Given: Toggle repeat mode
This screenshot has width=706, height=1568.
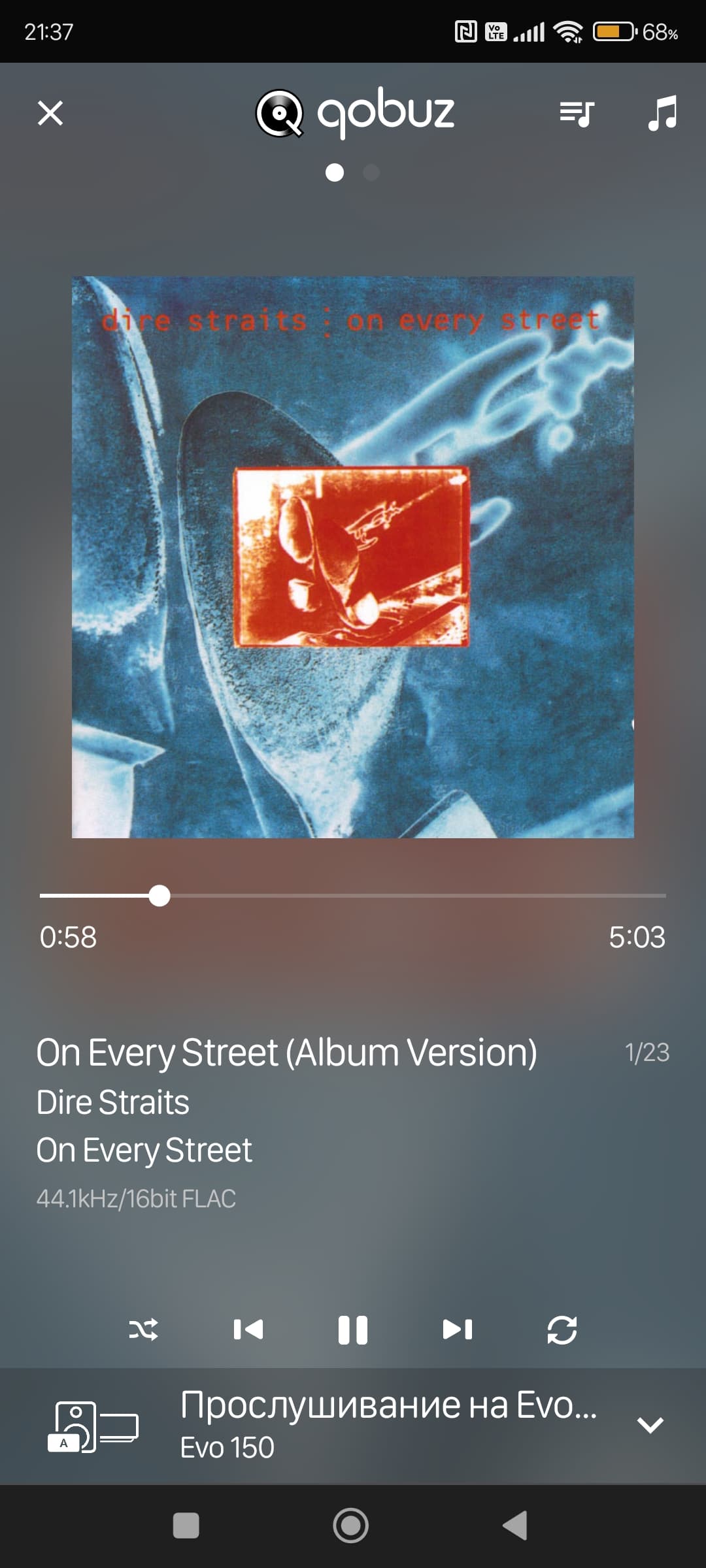Looking at the screenshot, I should pos(562,1329).
